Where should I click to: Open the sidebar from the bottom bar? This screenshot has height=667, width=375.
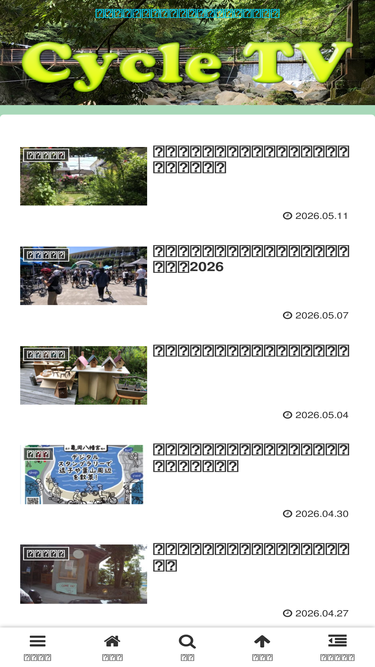[x=337, y=647]
